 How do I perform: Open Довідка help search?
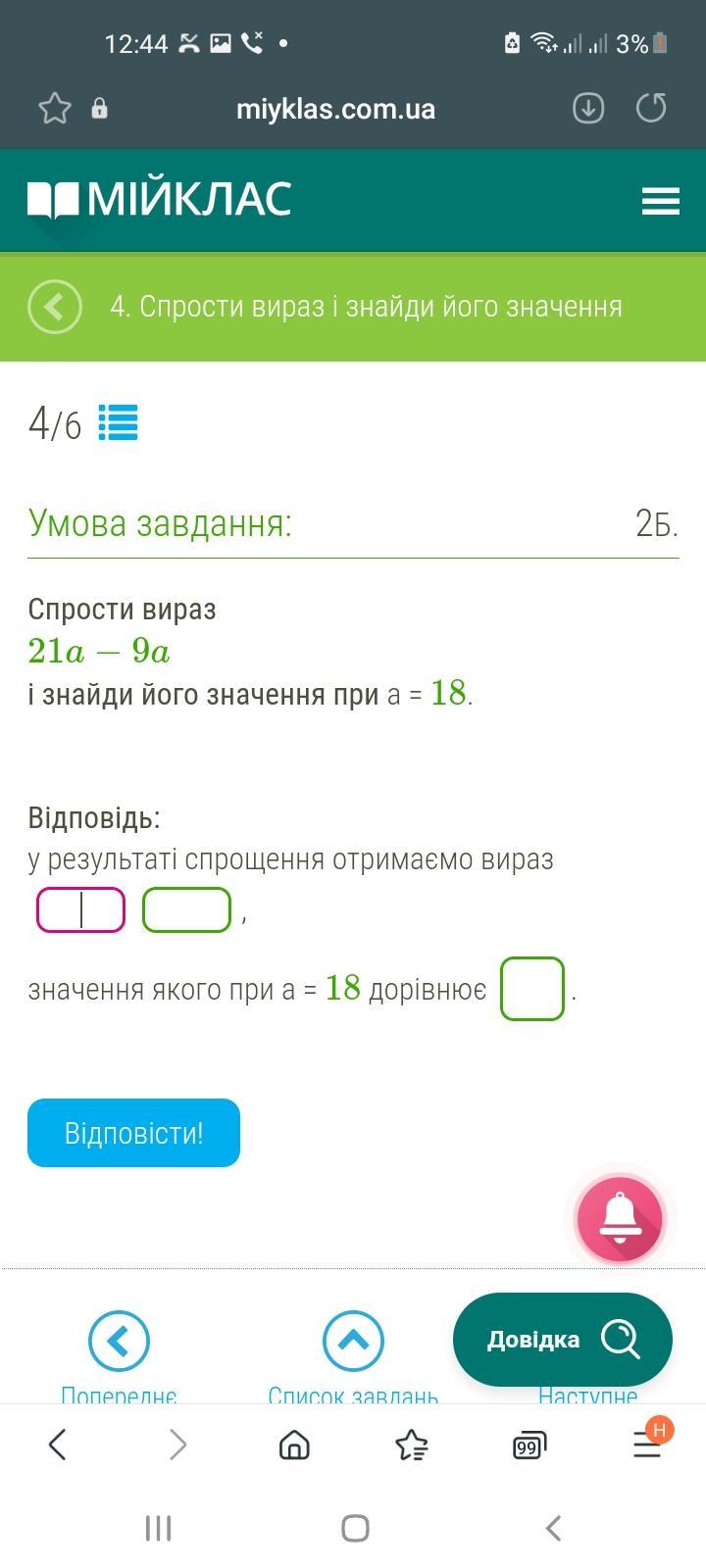(x=563, y=1339)
